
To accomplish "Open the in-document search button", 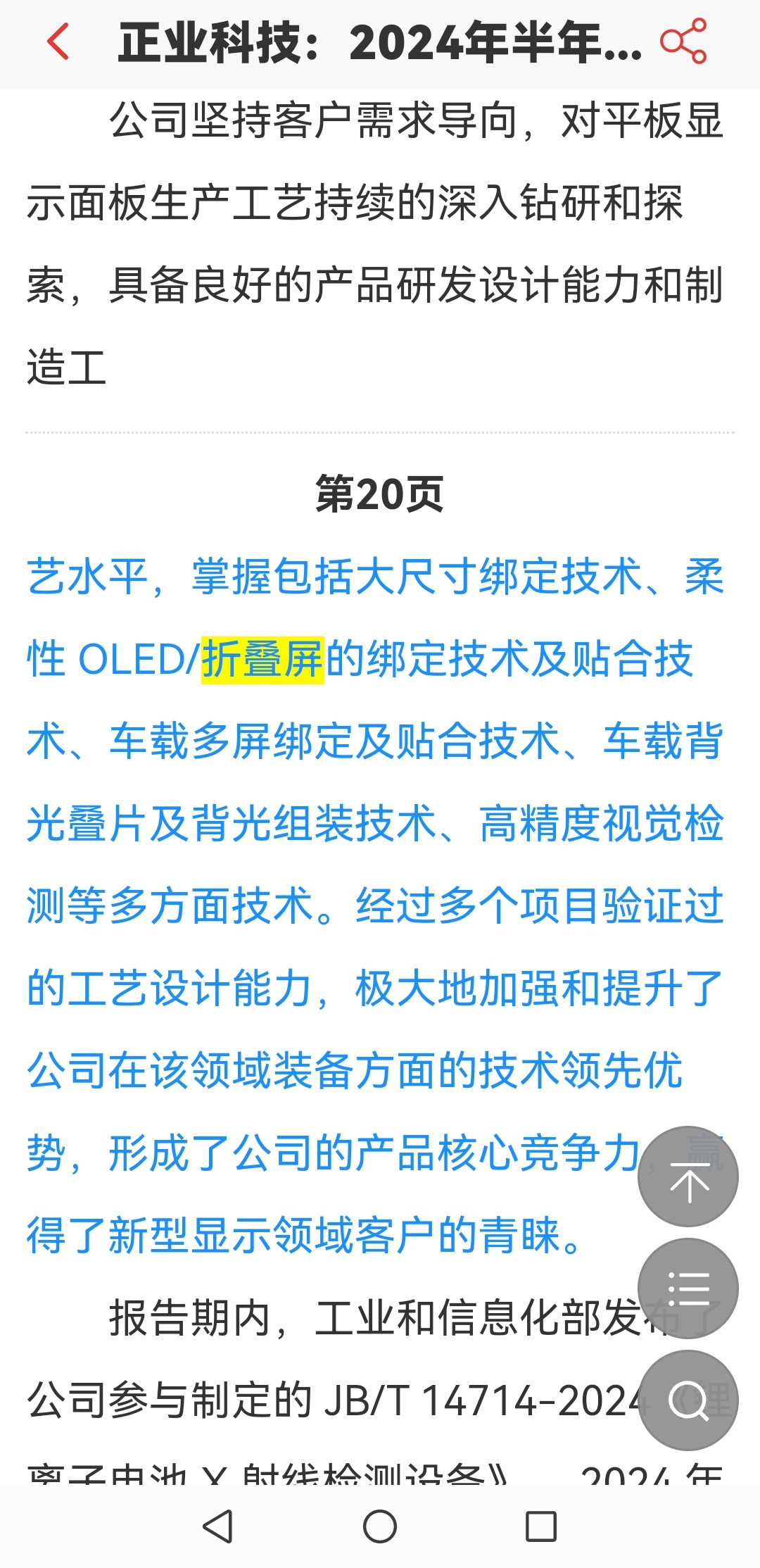I will (688, 1400).
